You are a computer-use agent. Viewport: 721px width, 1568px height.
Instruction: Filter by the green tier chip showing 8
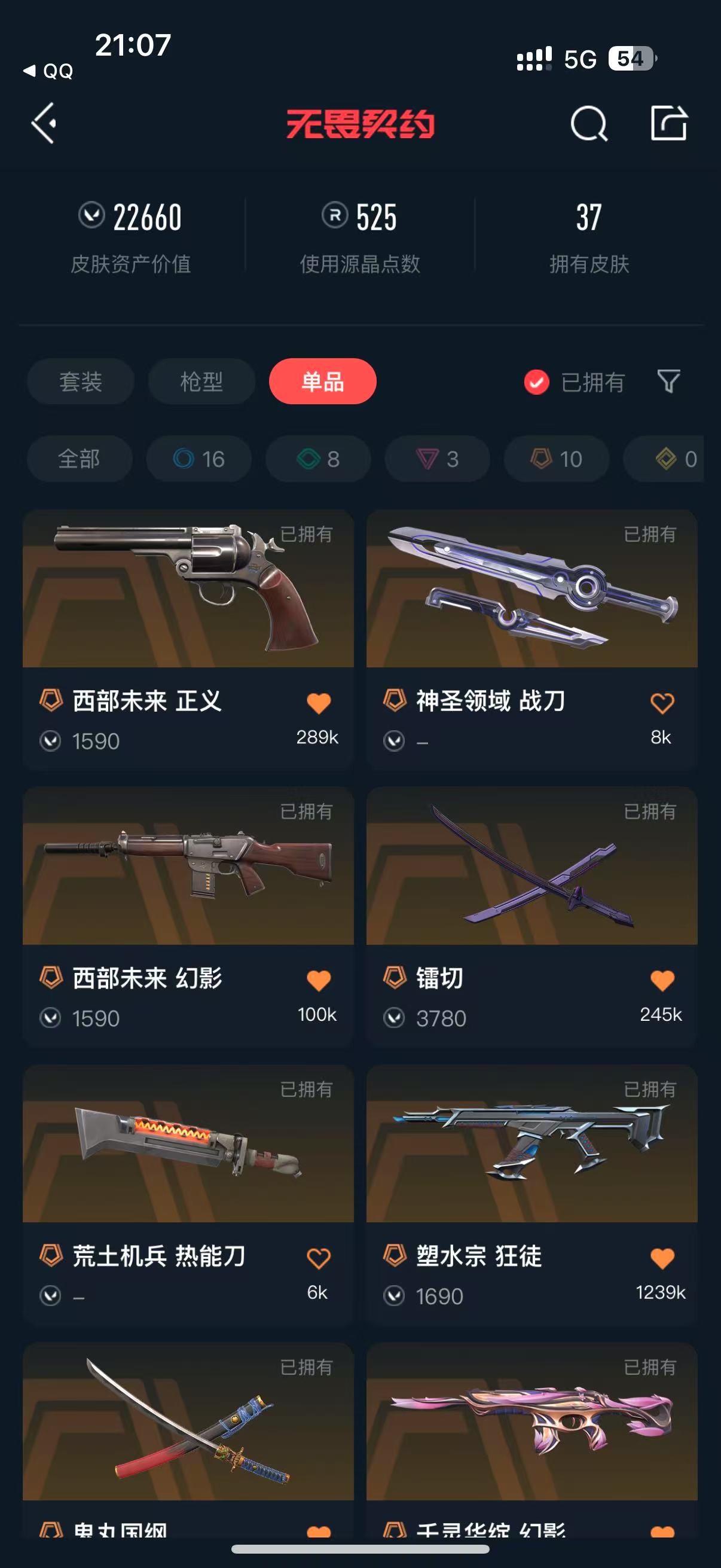pos(317,459)
